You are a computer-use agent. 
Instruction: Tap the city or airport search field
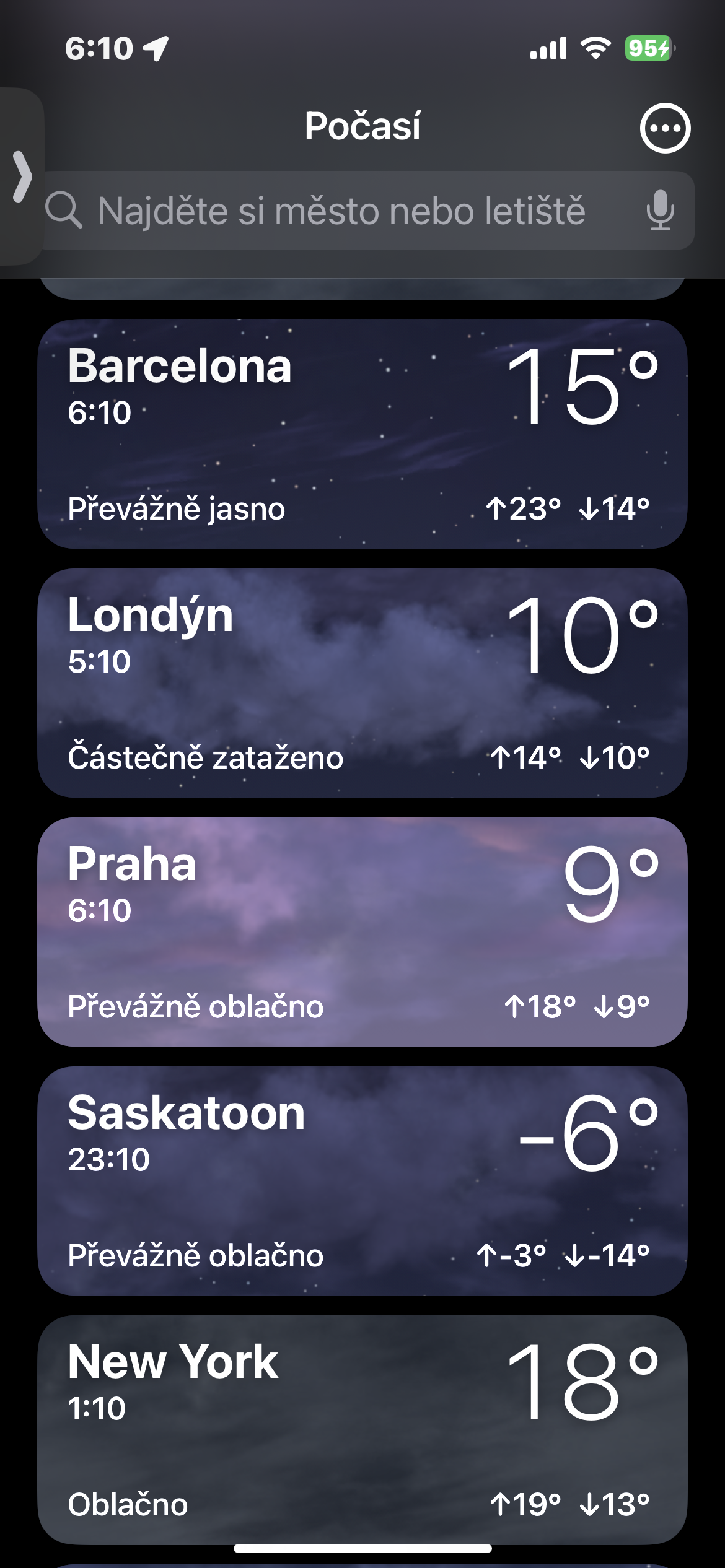click(x=341, y=211)
